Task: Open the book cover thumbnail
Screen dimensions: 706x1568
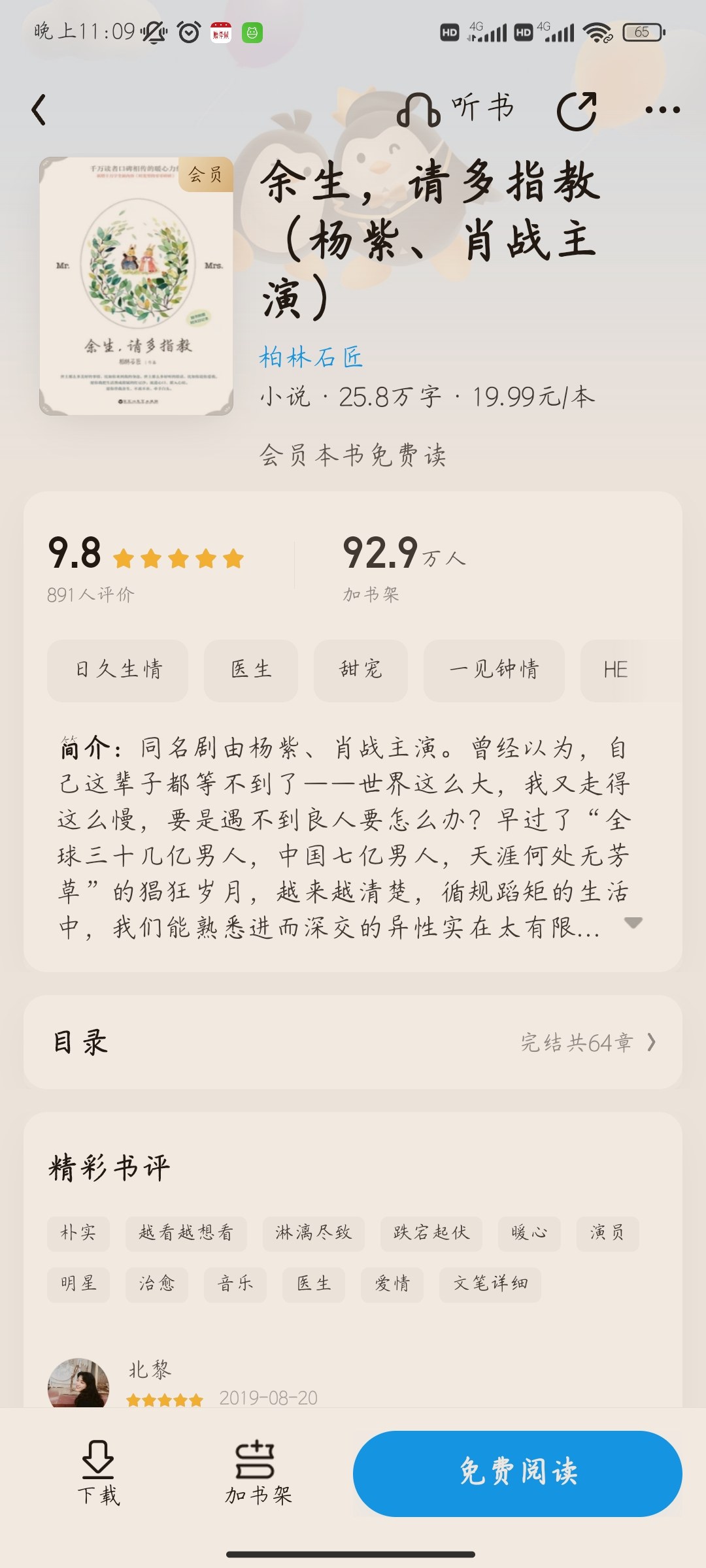Action: tap(136, 286)
